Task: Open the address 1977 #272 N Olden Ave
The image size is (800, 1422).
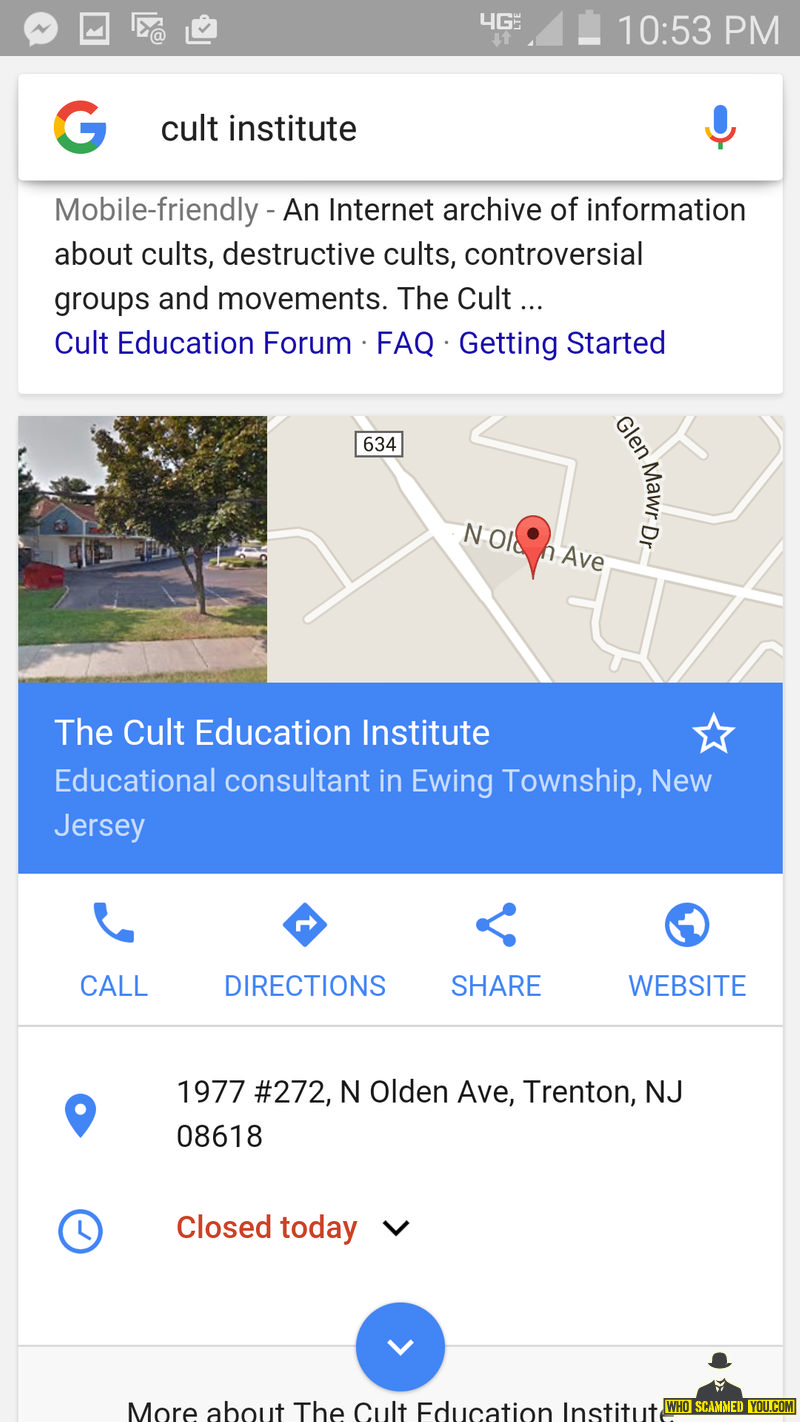Action: point(430,1113)
